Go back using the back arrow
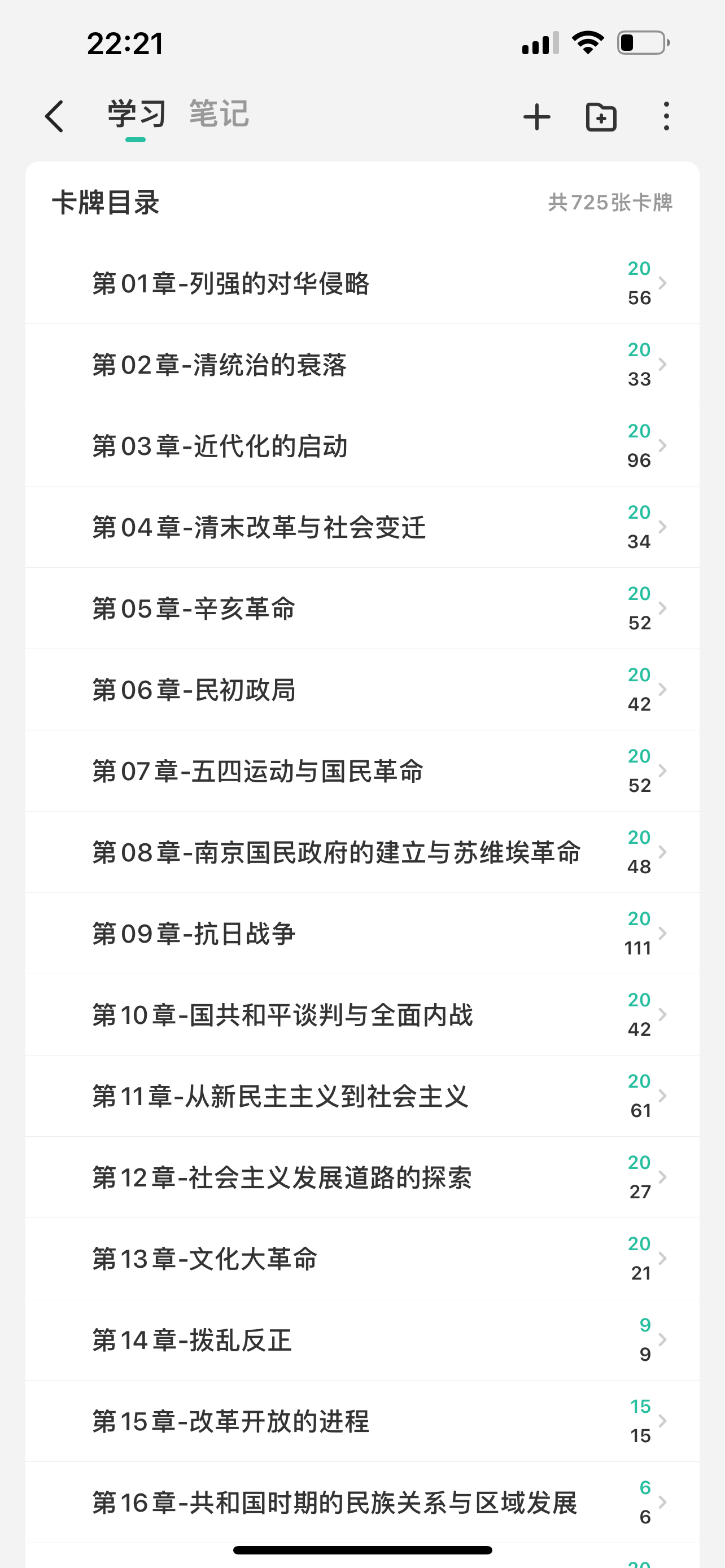 click(54, 116)
